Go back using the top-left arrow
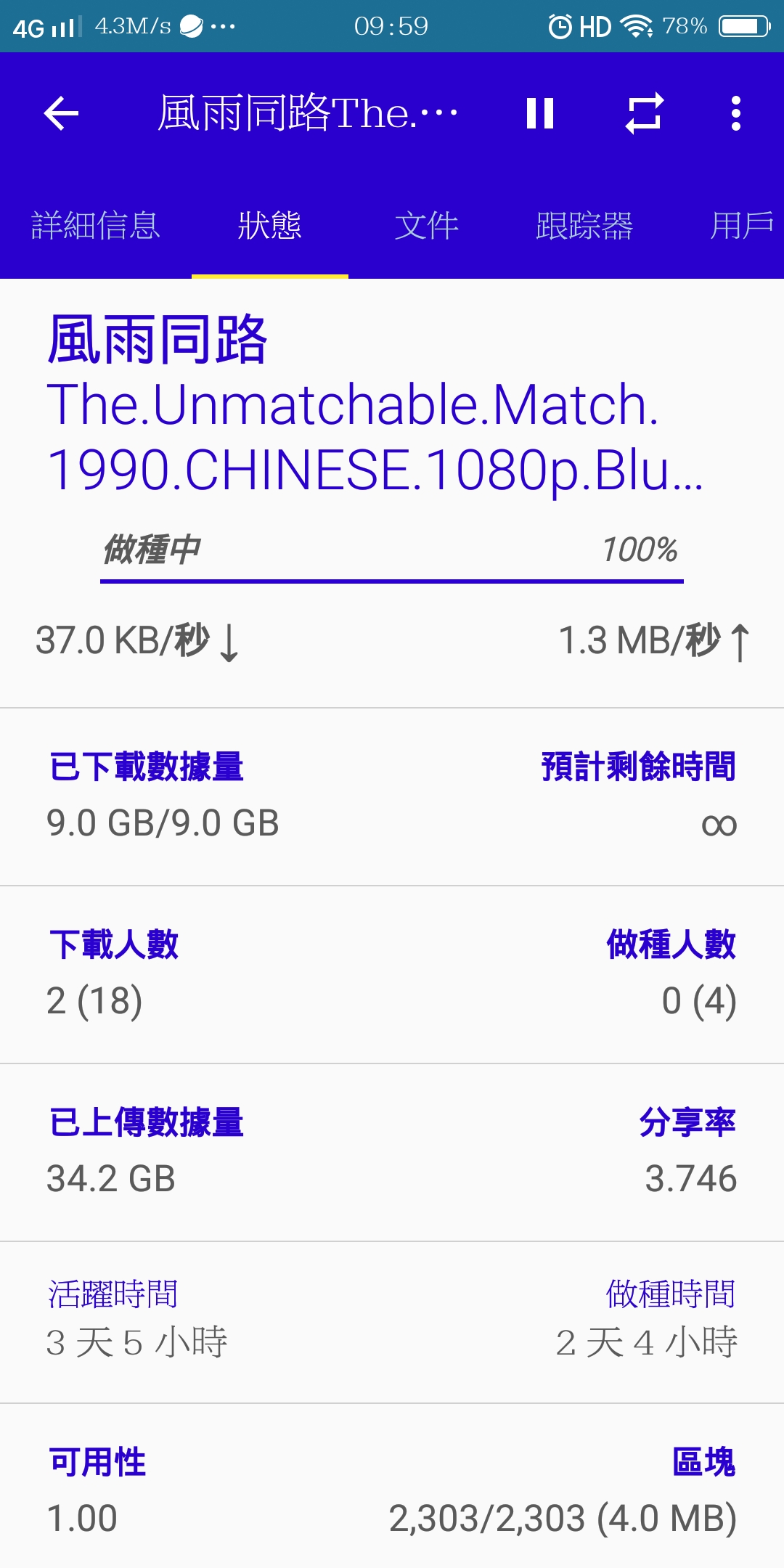The height and width of the screenshot is (1568, 784). point(61,113)
